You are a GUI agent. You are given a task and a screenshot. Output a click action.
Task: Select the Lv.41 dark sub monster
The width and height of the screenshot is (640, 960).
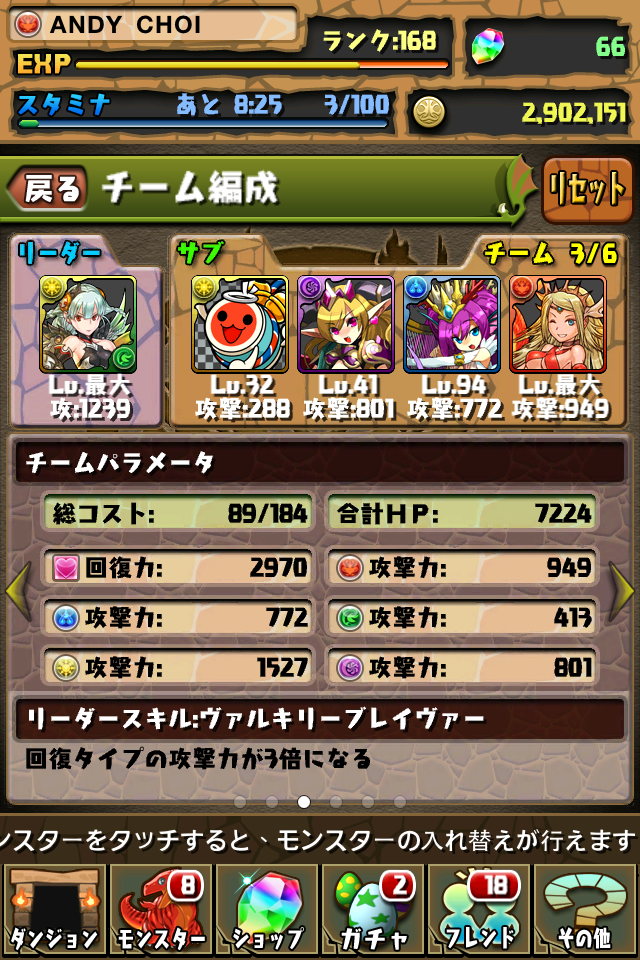click(x=346, y=324)
